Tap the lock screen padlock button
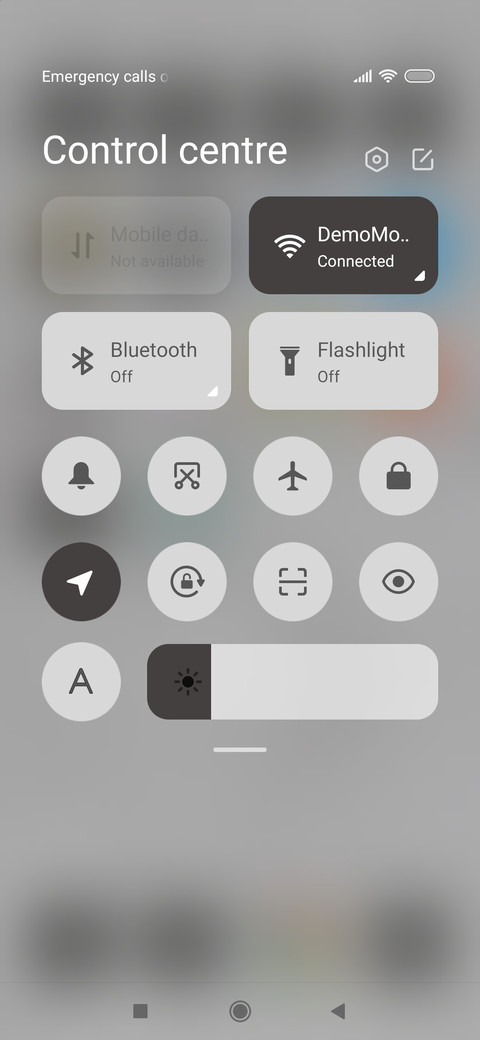 point(398,476)
